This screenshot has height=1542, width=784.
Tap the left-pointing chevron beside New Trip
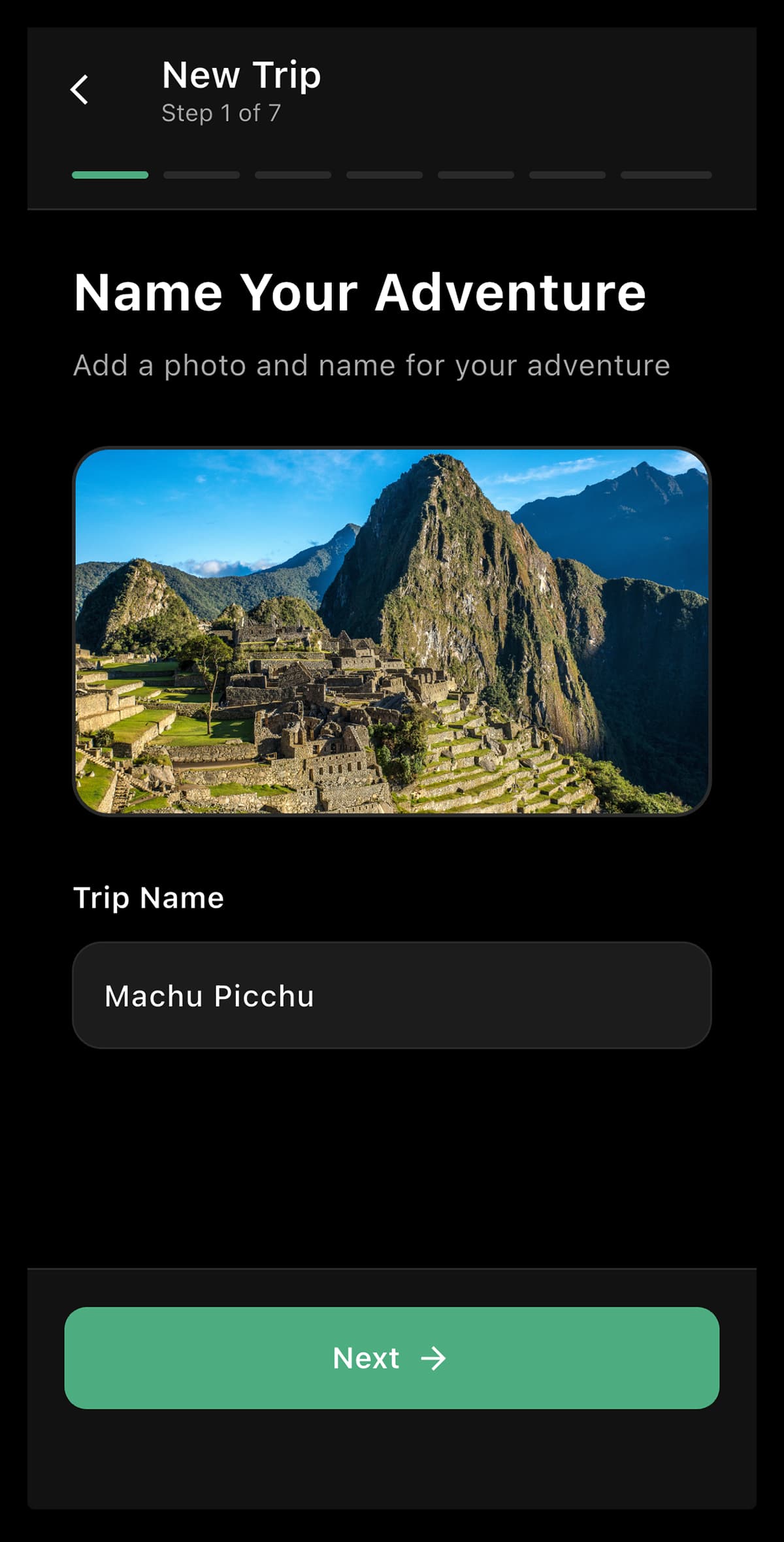(80, 90)
